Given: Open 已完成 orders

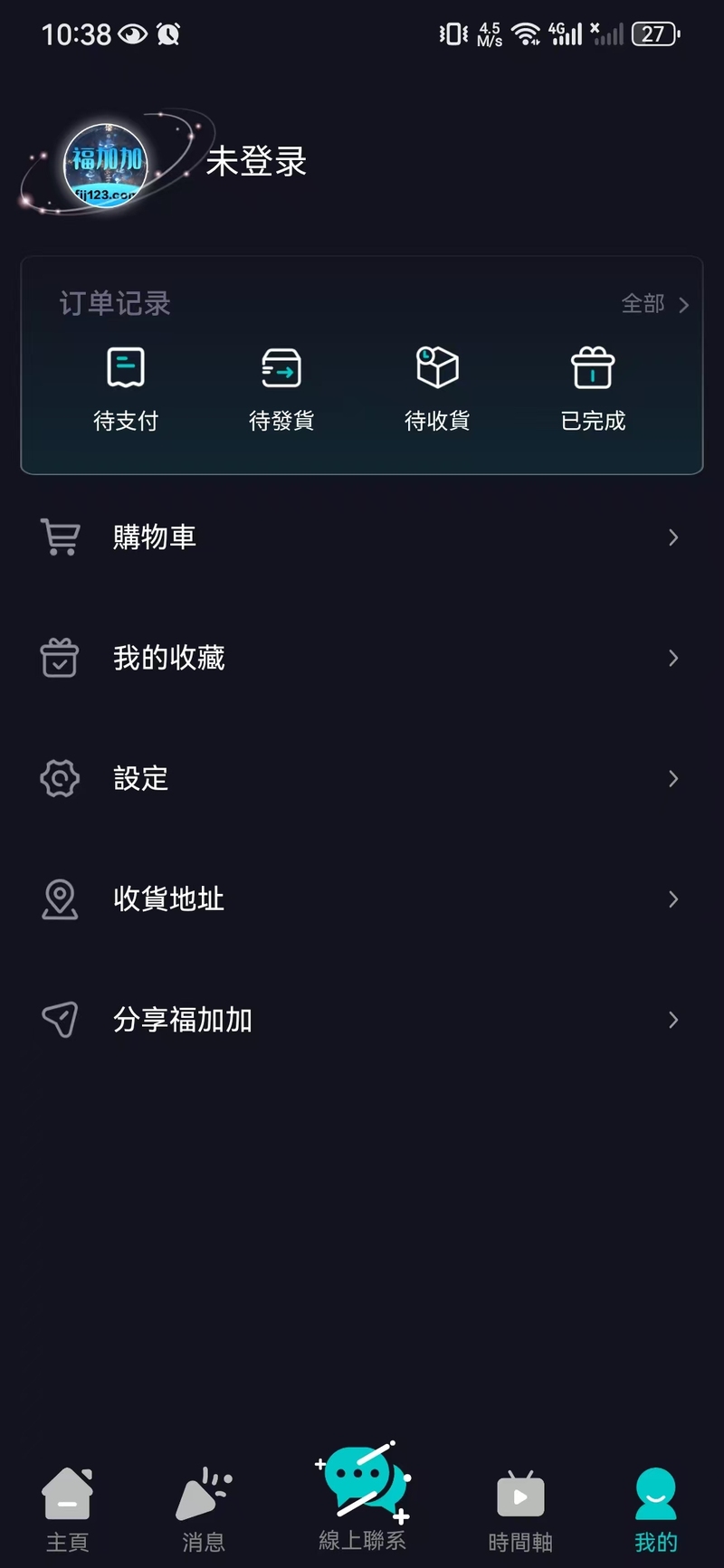Looking at the screenshot, I should click(x=593, y=389).
